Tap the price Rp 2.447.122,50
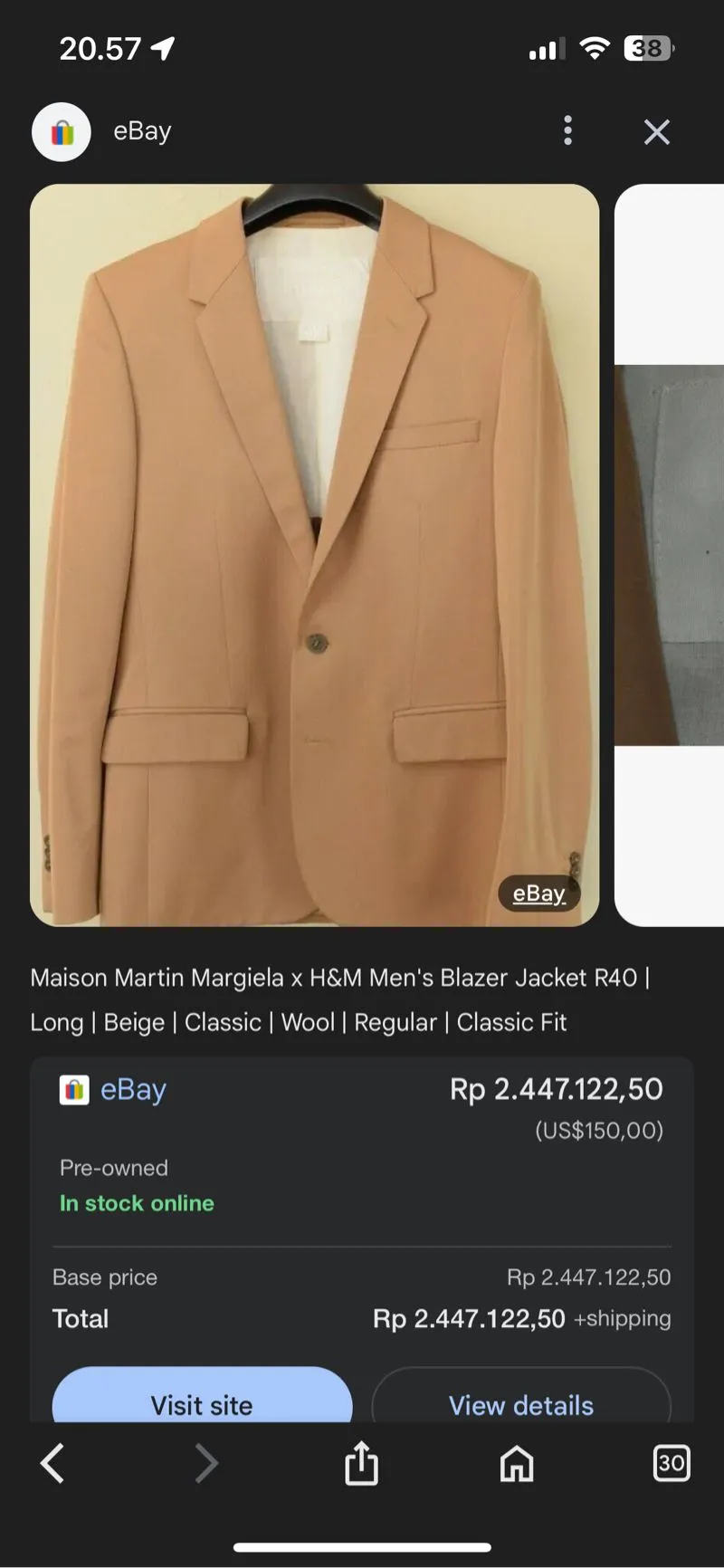This screenshot has width=724, height=1568. click(557, 1089)
